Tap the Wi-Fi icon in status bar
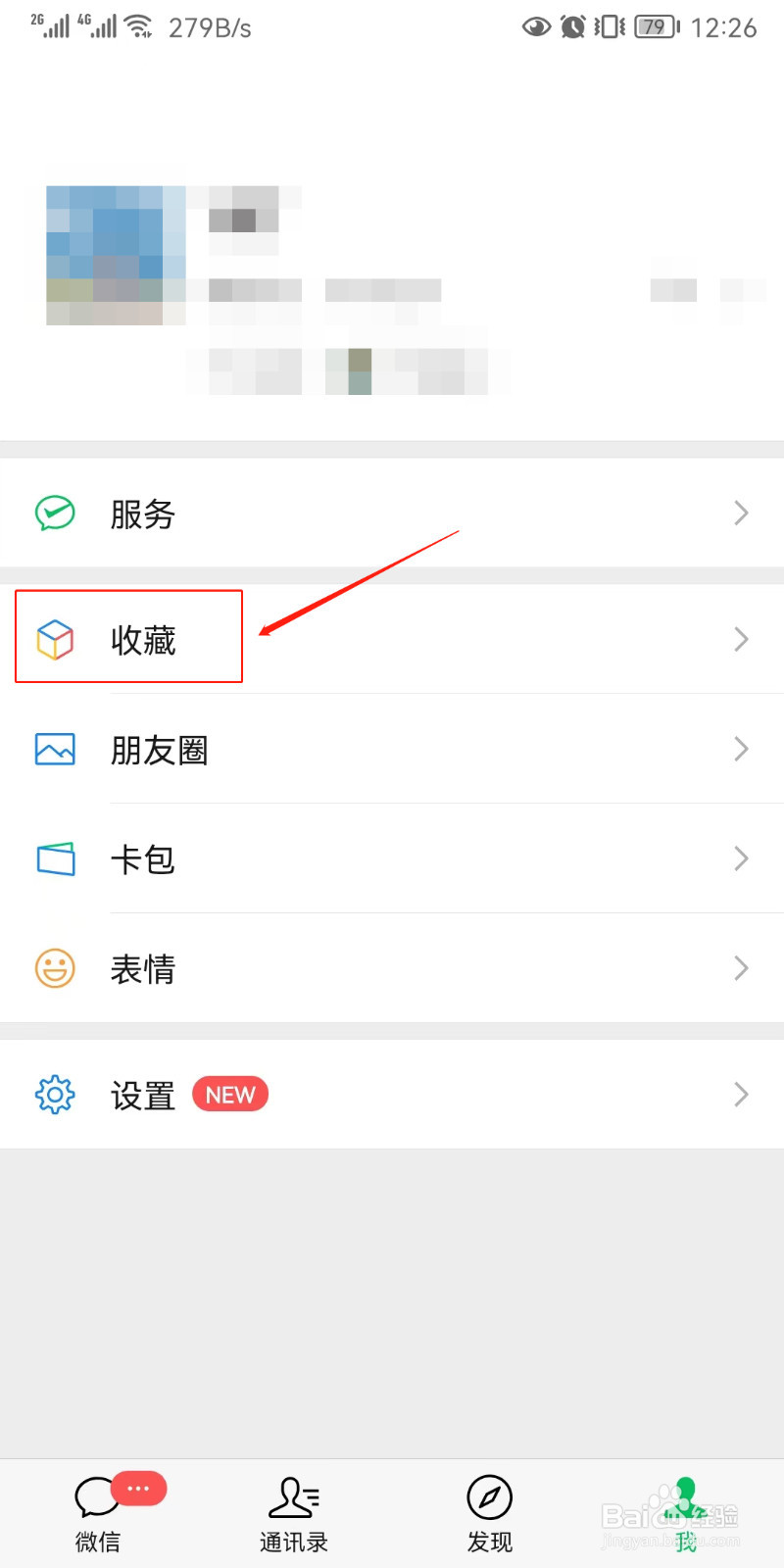Screen dimensions: 784x1568 click(x=140, y=26)
